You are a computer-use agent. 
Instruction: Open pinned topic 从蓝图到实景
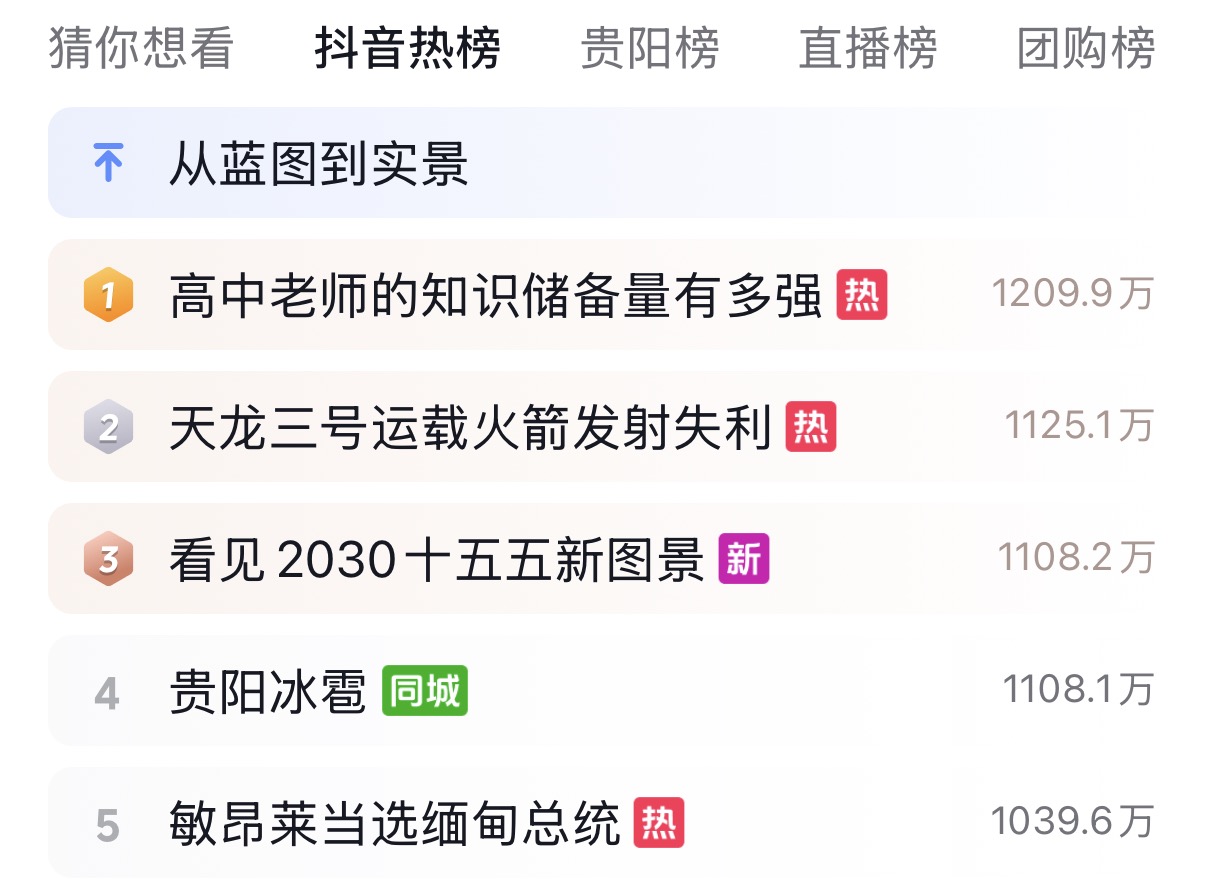[x=318, y=163]
